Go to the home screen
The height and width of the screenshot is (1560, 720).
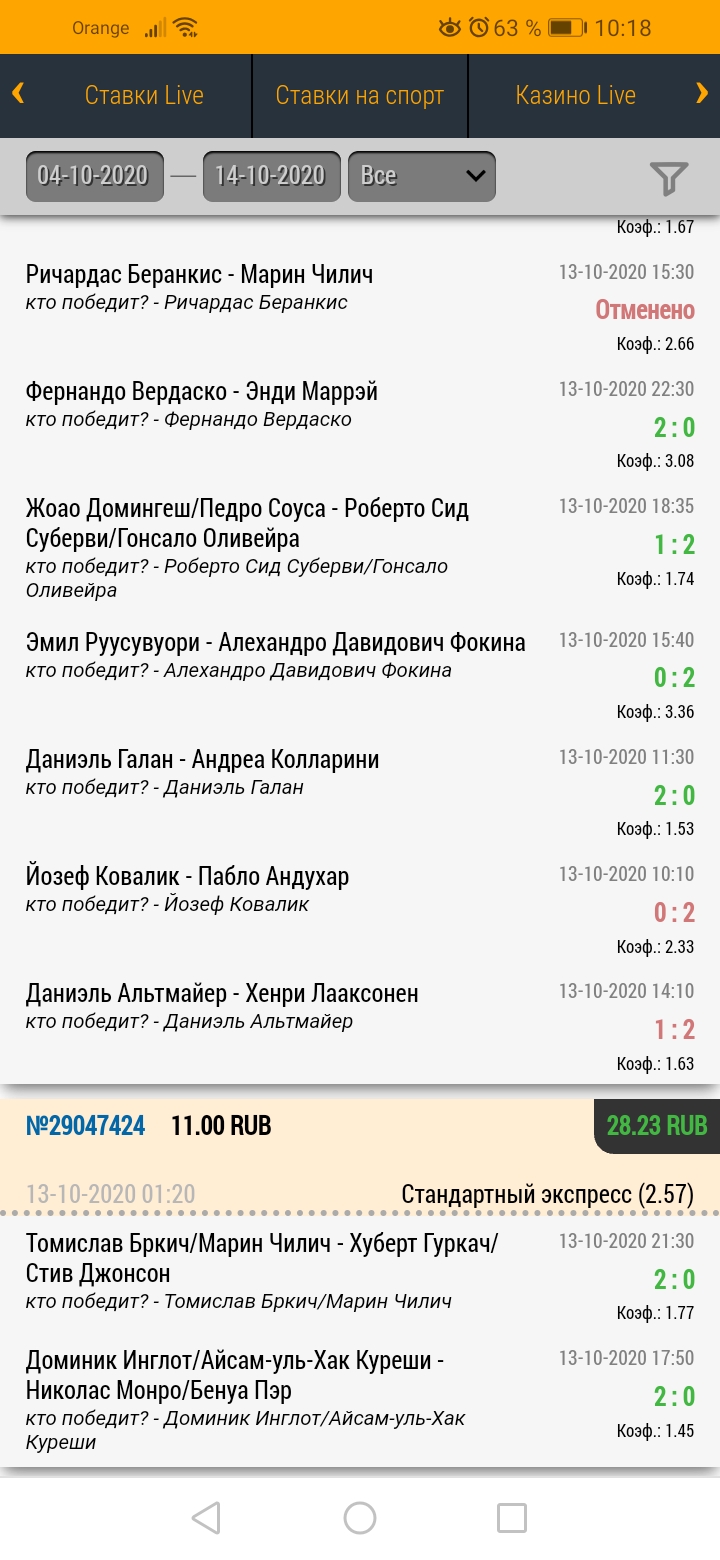360,1518
